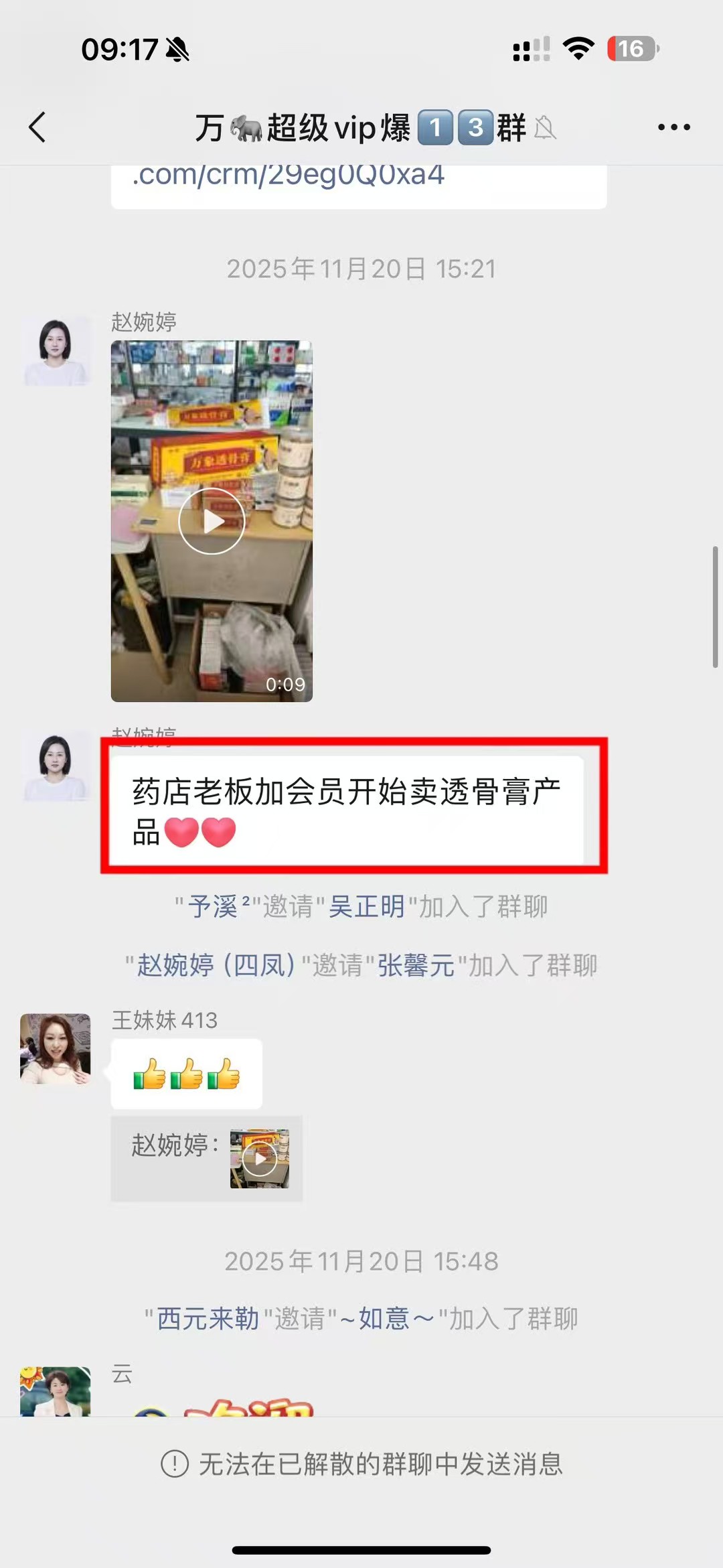Open 西元来勒's profile link

pos(208,1319)
